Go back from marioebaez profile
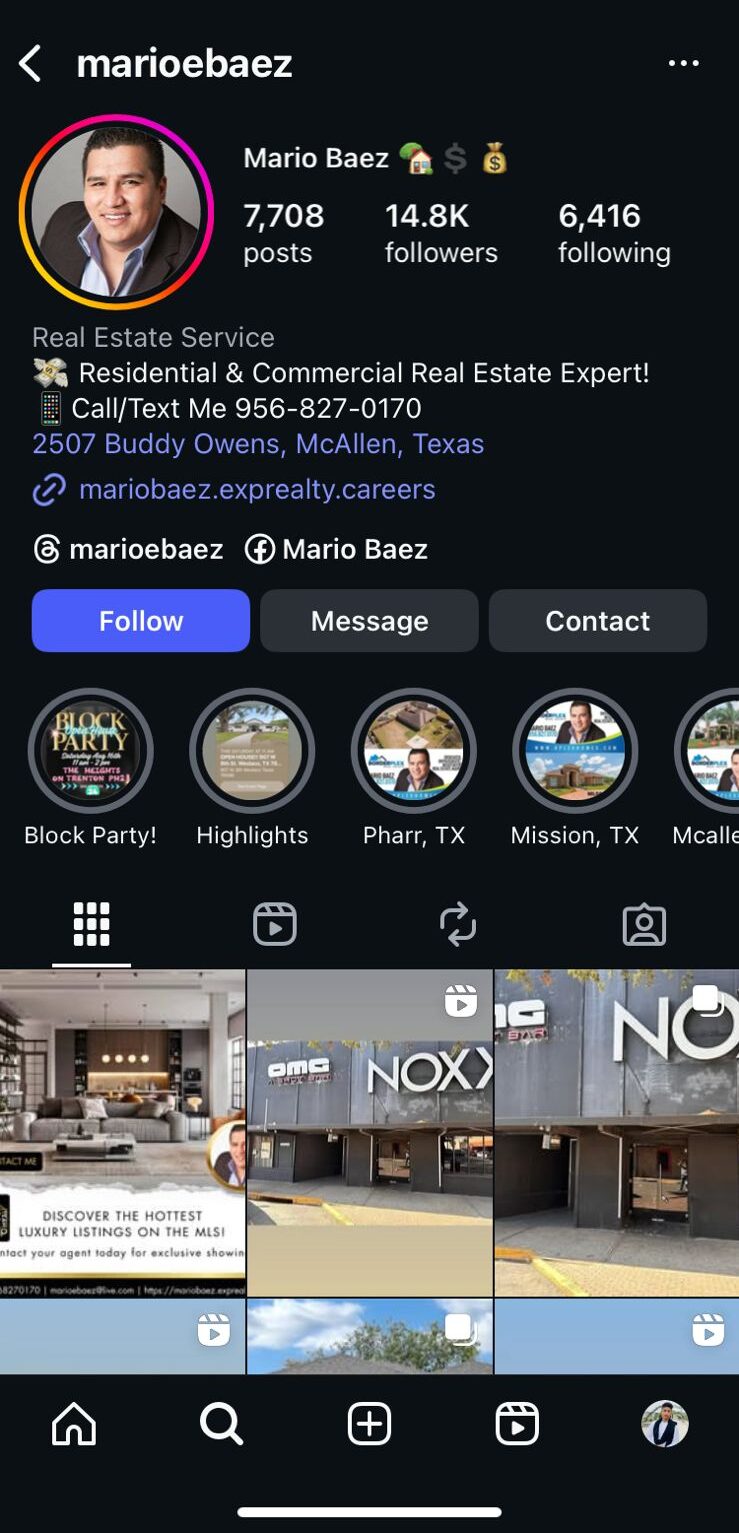This screenshot has width=739, height=1533. click(30, 64)
